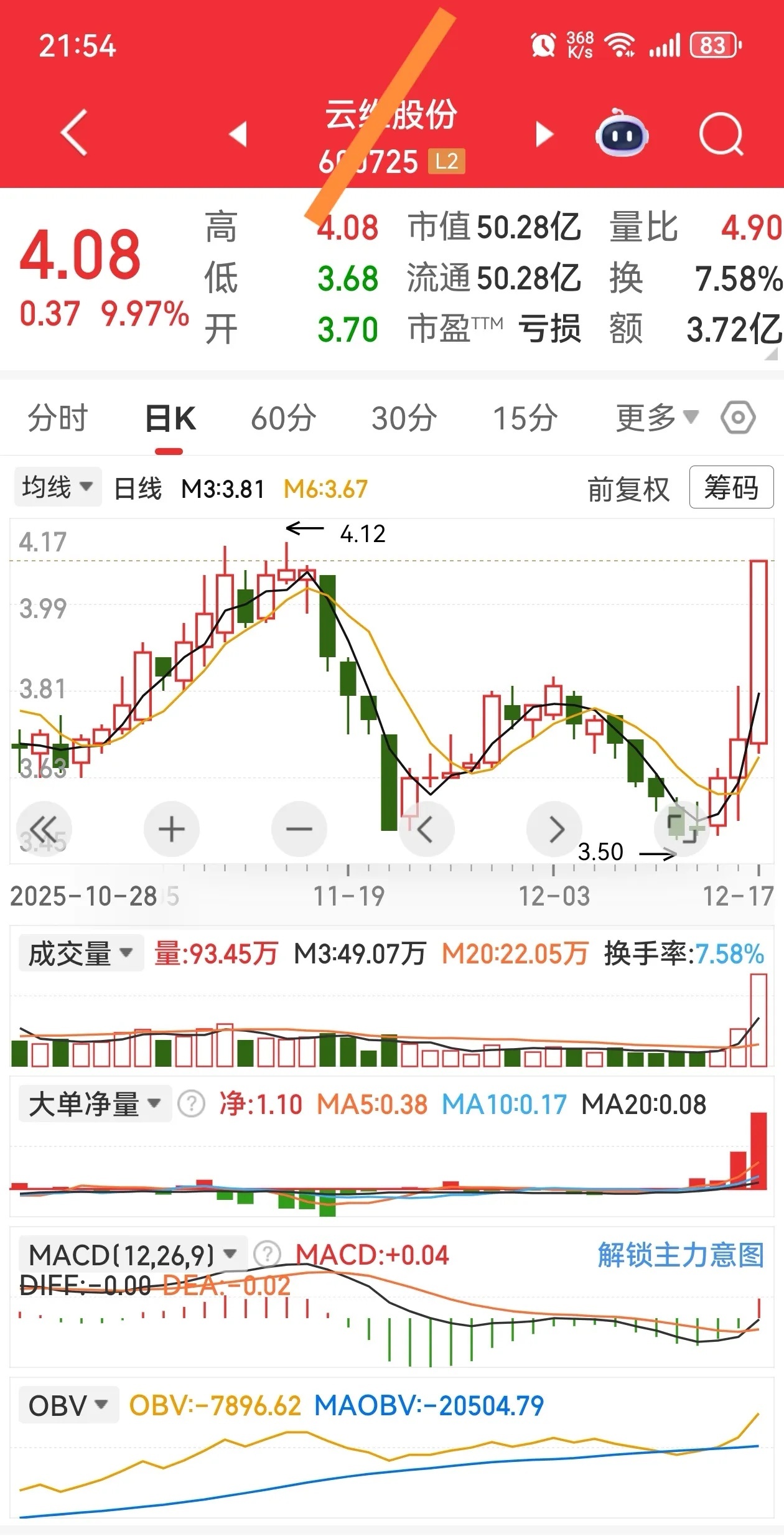Open the 成交量 indicator dropdown

[x=81, y=953]
